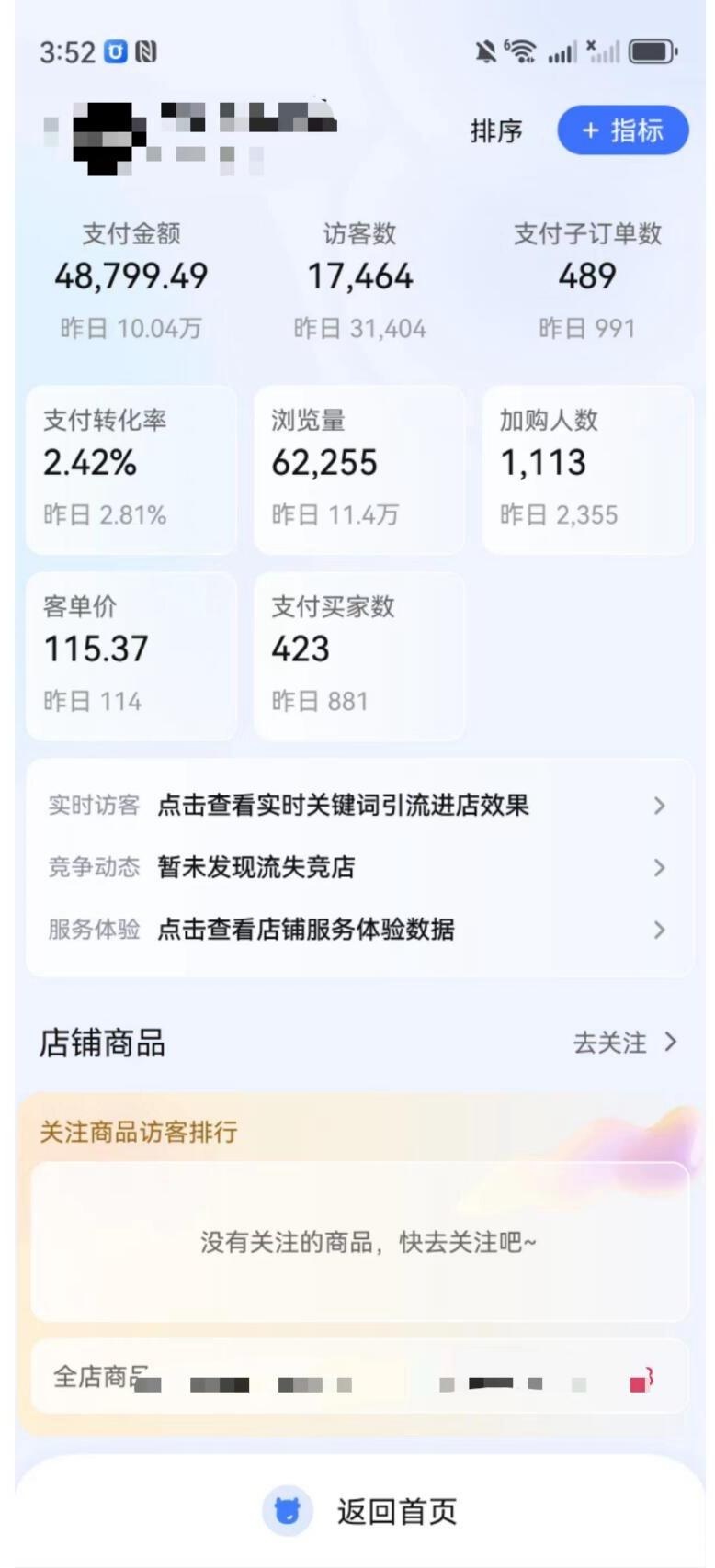Tap 返回首页 to return home
Screen dimensions: 715x1568
click(x=360, y=1511)
